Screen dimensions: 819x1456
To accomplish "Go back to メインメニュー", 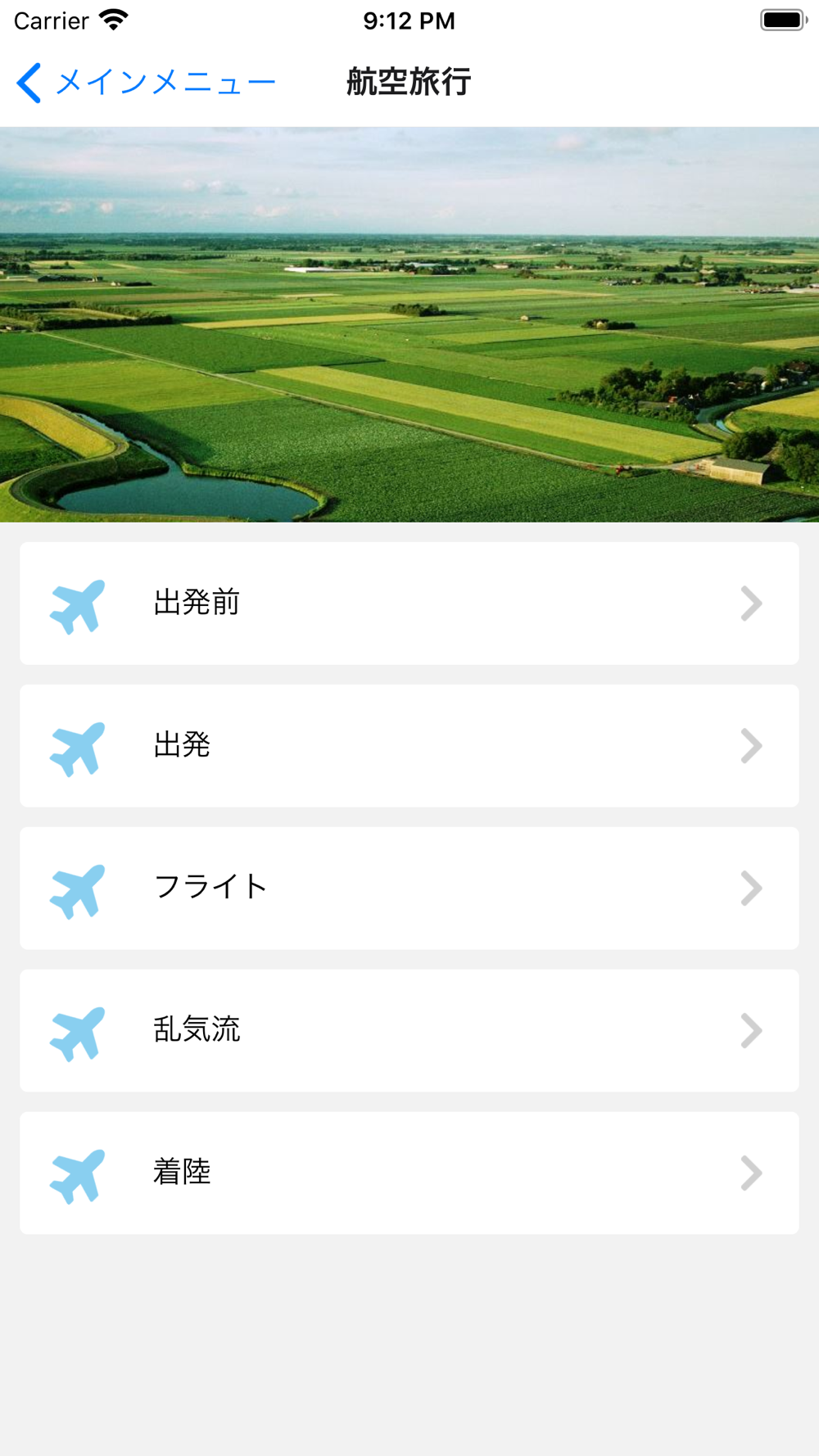I will click(146, 83).
